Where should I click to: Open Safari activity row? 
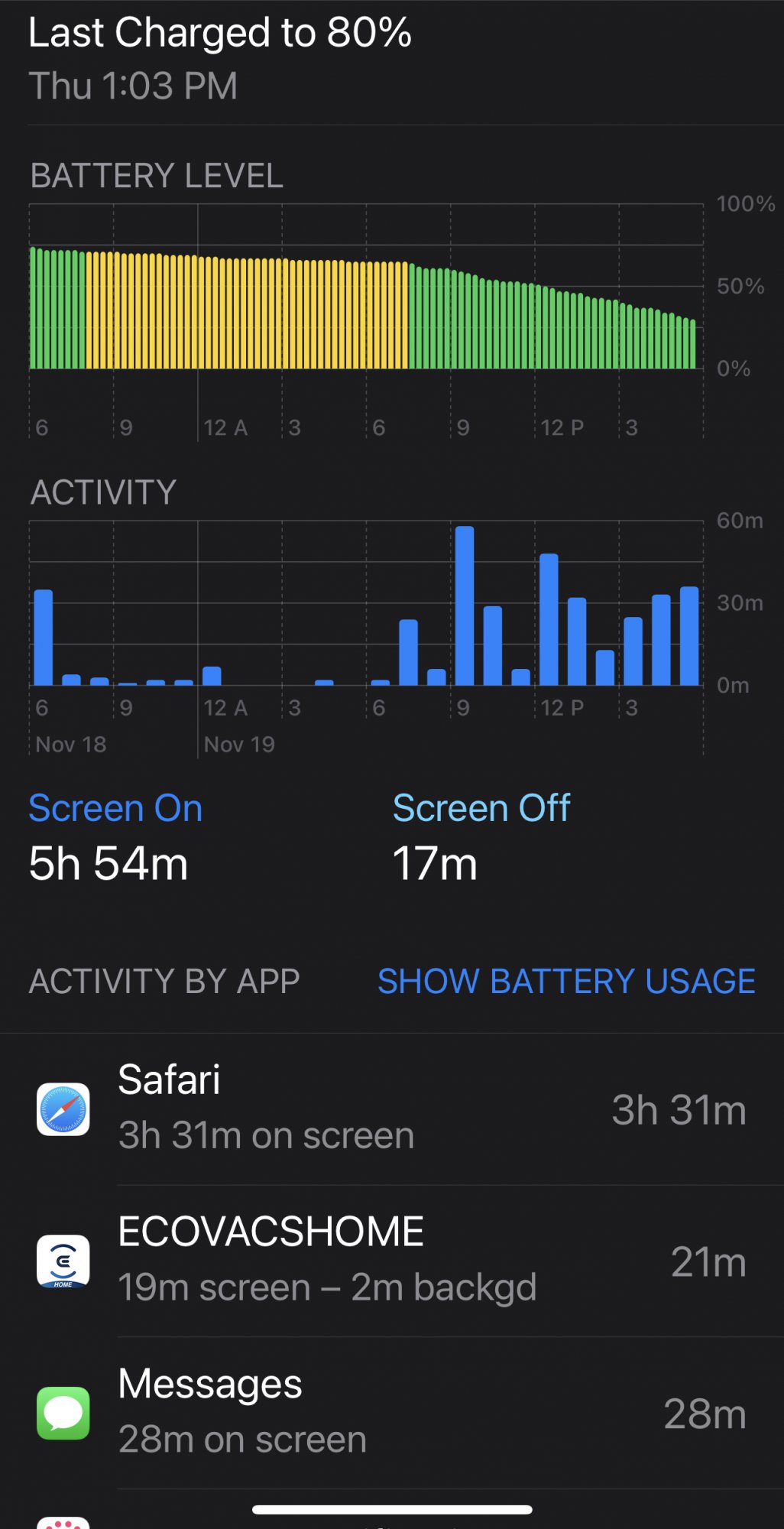point(391,1109)
